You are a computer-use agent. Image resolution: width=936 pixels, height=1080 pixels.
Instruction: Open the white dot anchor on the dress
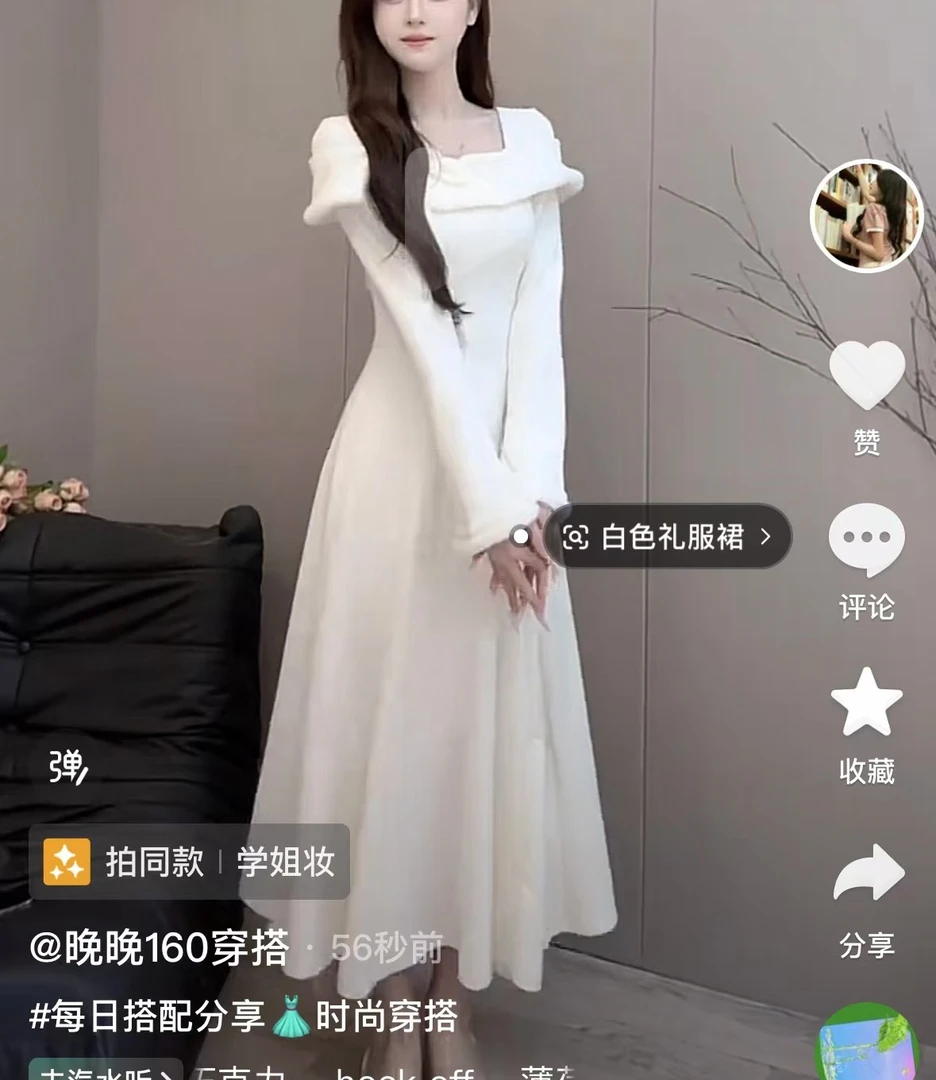click(x=522, y=537)
